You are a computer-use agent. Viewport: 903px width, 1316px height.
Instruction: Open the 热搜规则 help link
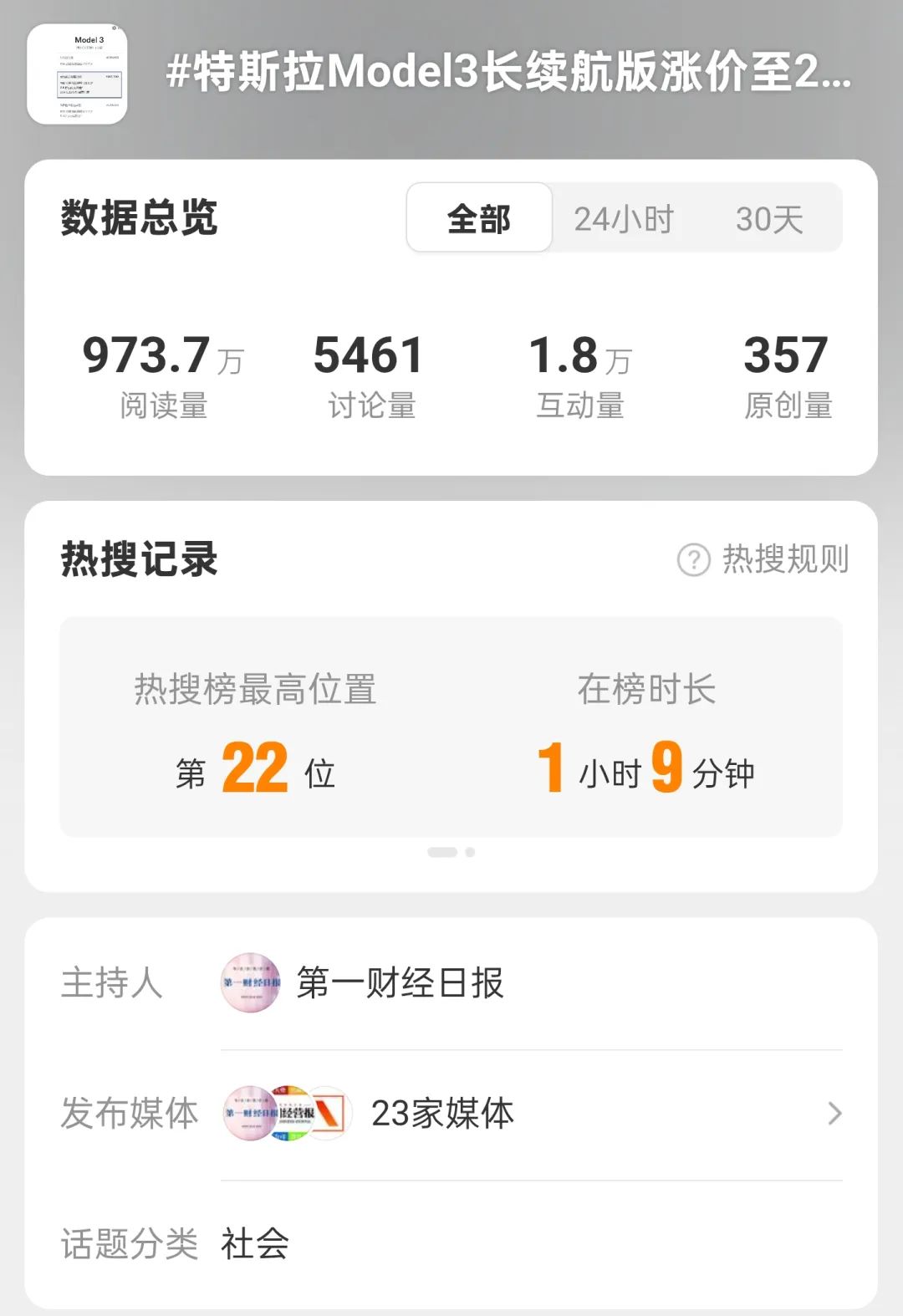pyautogui.click(x=764, y=559)
